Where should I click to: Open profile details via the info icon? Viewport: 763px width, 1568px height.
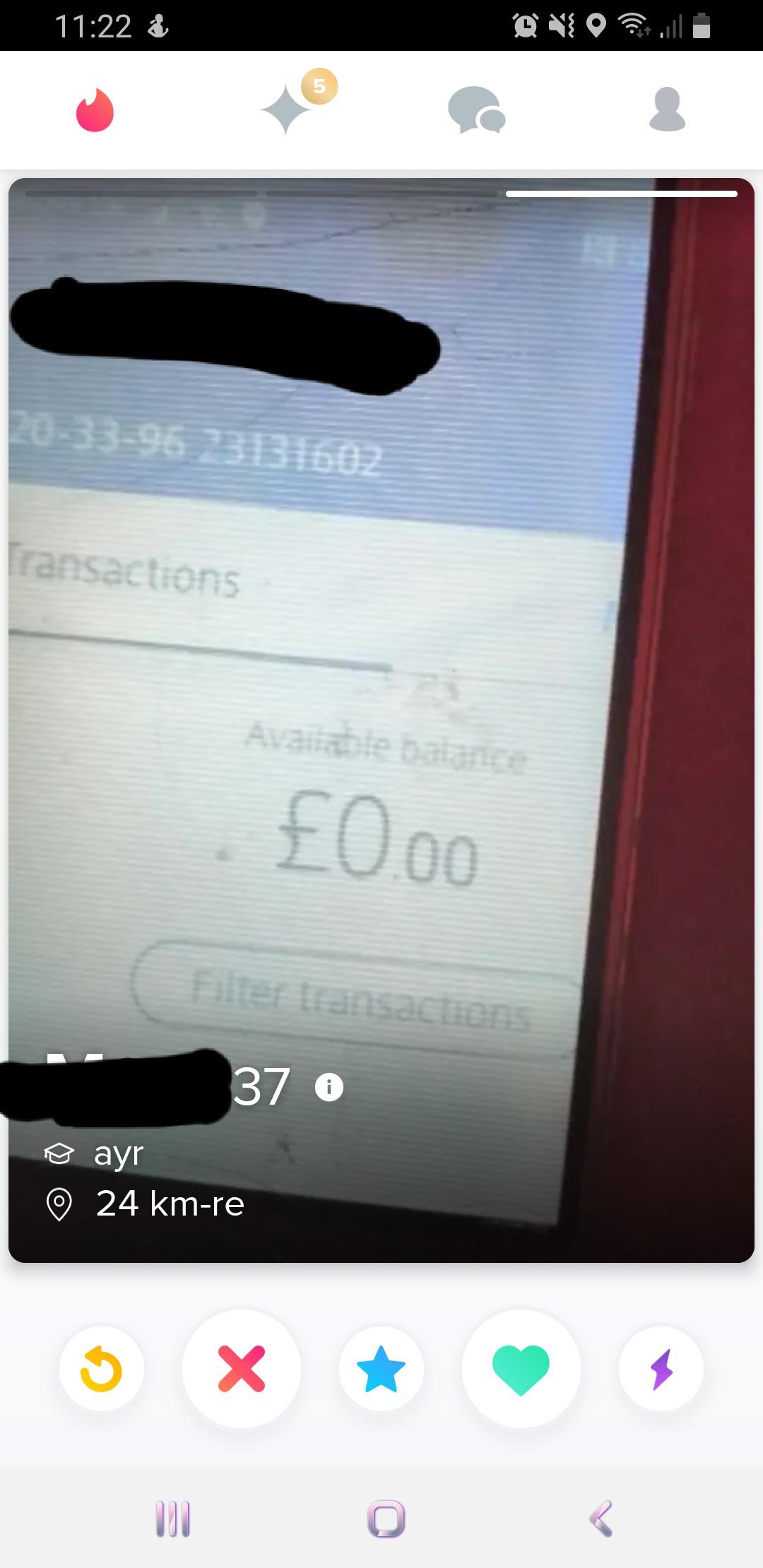point(329,1087)
